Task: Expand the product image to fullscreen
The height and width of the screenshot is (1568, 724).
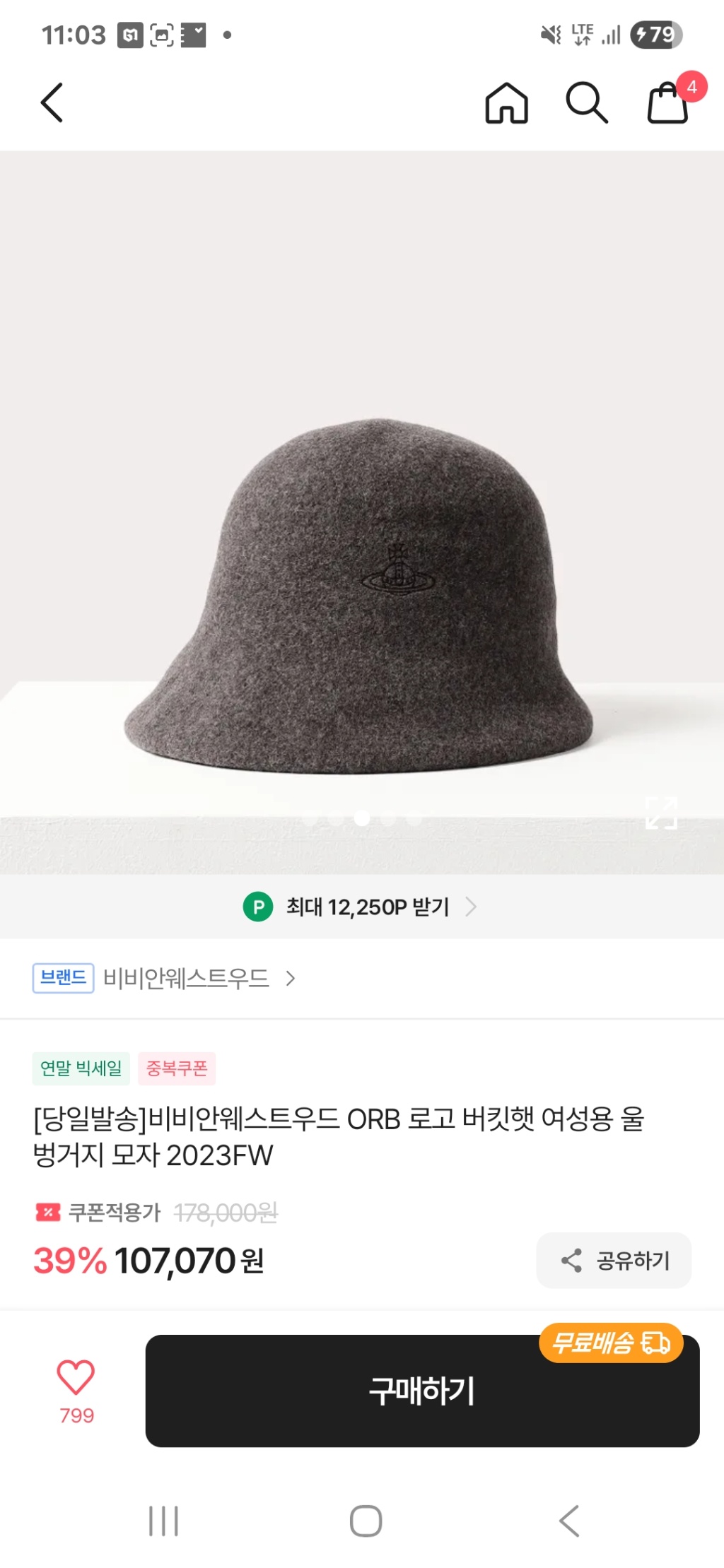Action: 661,813
